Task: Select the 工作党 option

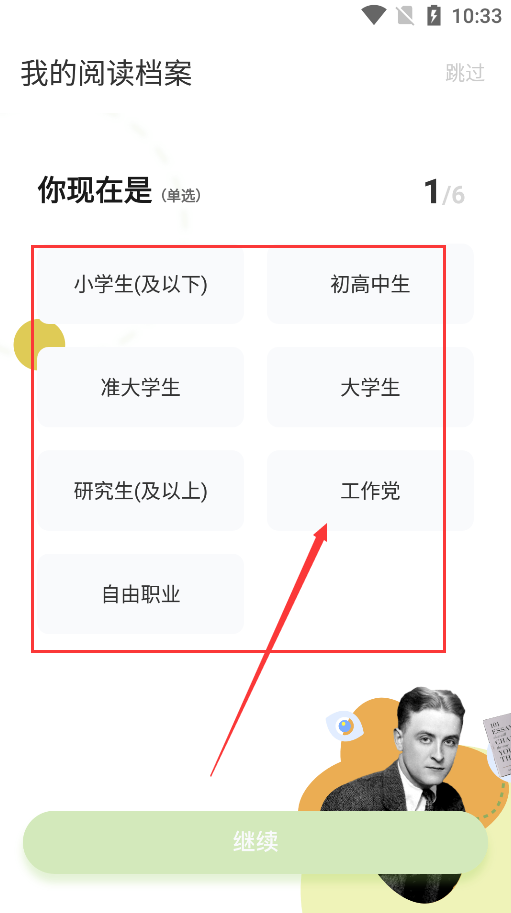Action: (370, 491)
